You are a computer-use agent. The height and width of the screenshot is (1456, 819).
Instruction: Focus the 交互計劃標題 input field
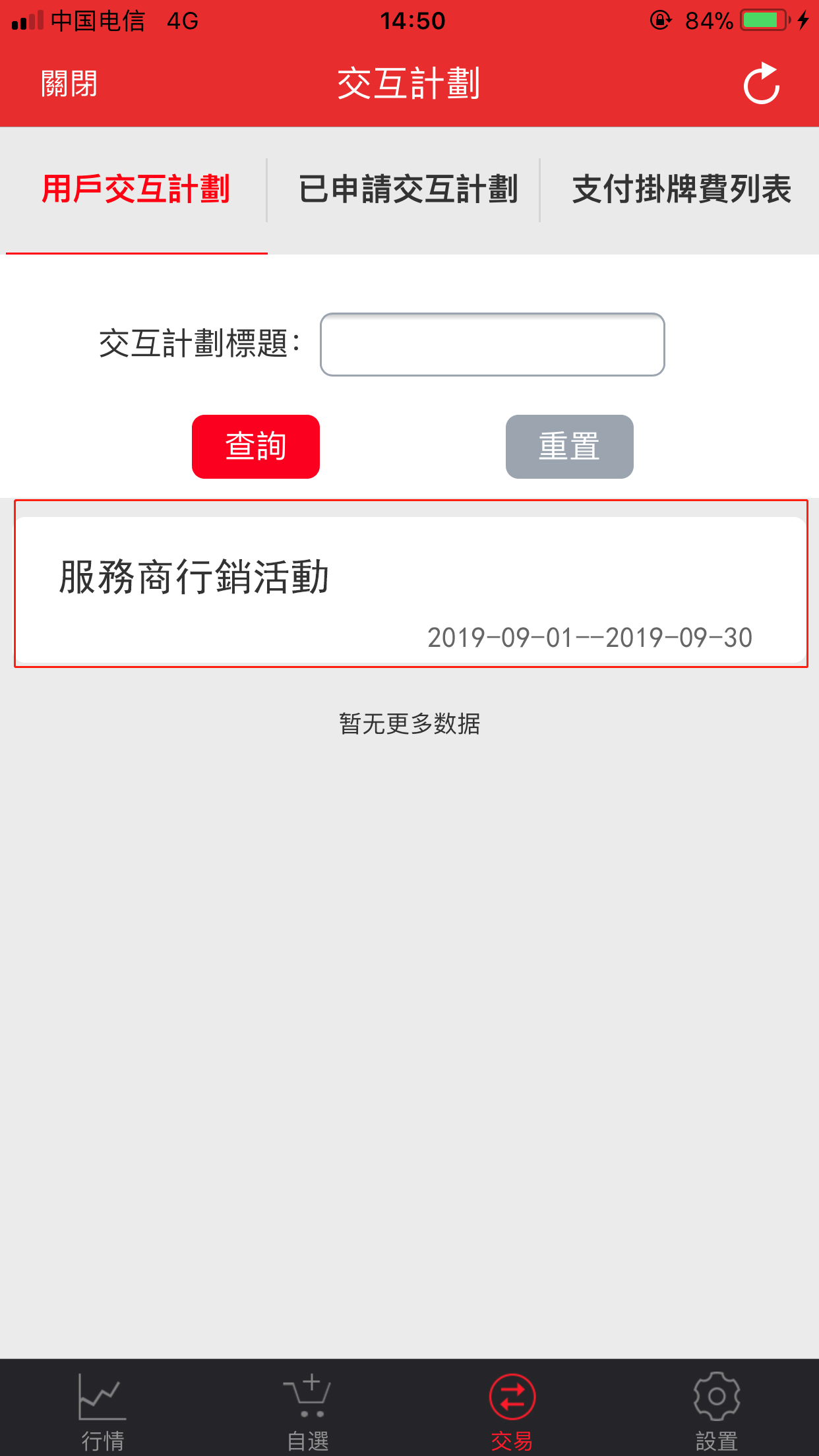[x=493, y=344]
